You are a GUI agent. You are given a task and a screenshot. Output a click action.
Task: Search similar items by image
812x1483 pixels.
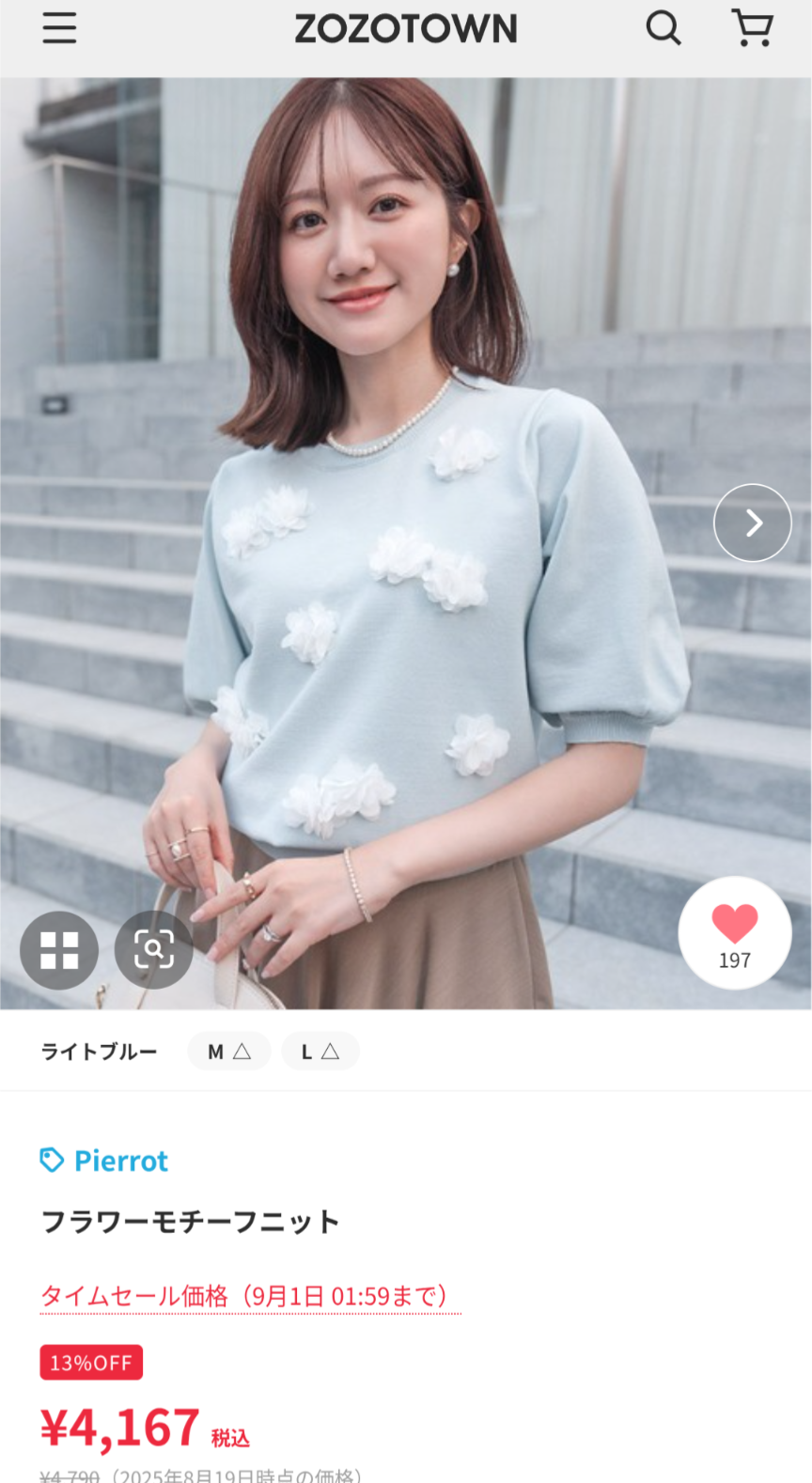[154, 950]
